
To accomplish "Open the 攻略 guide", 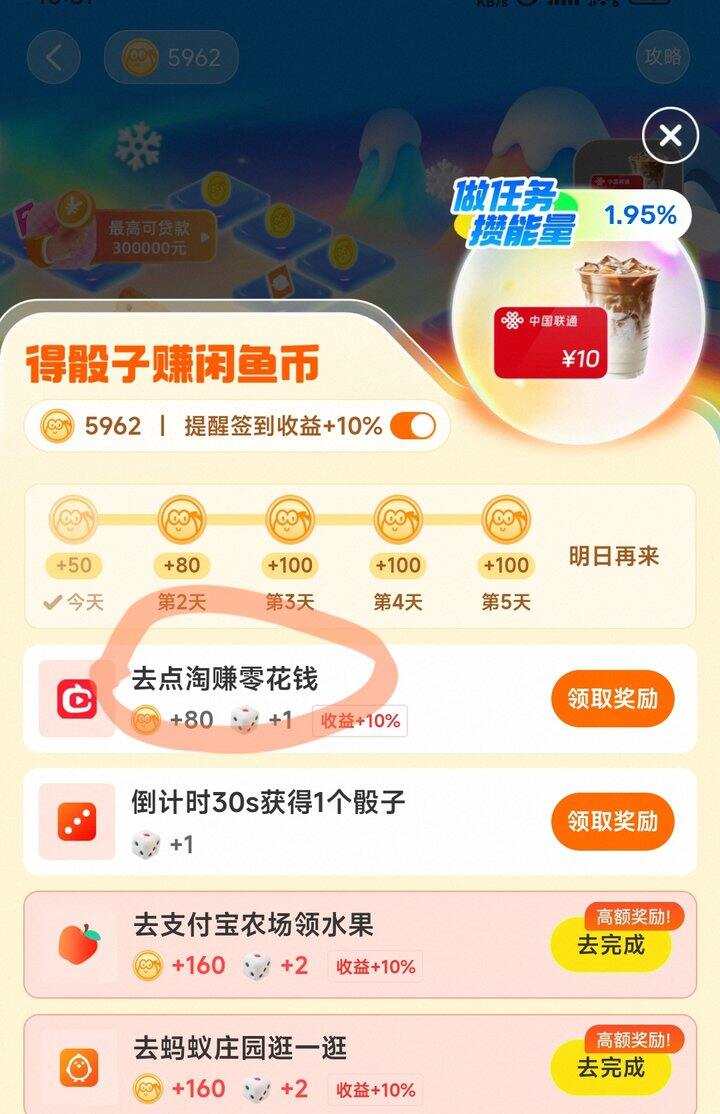I will click(x=663, y=57).
